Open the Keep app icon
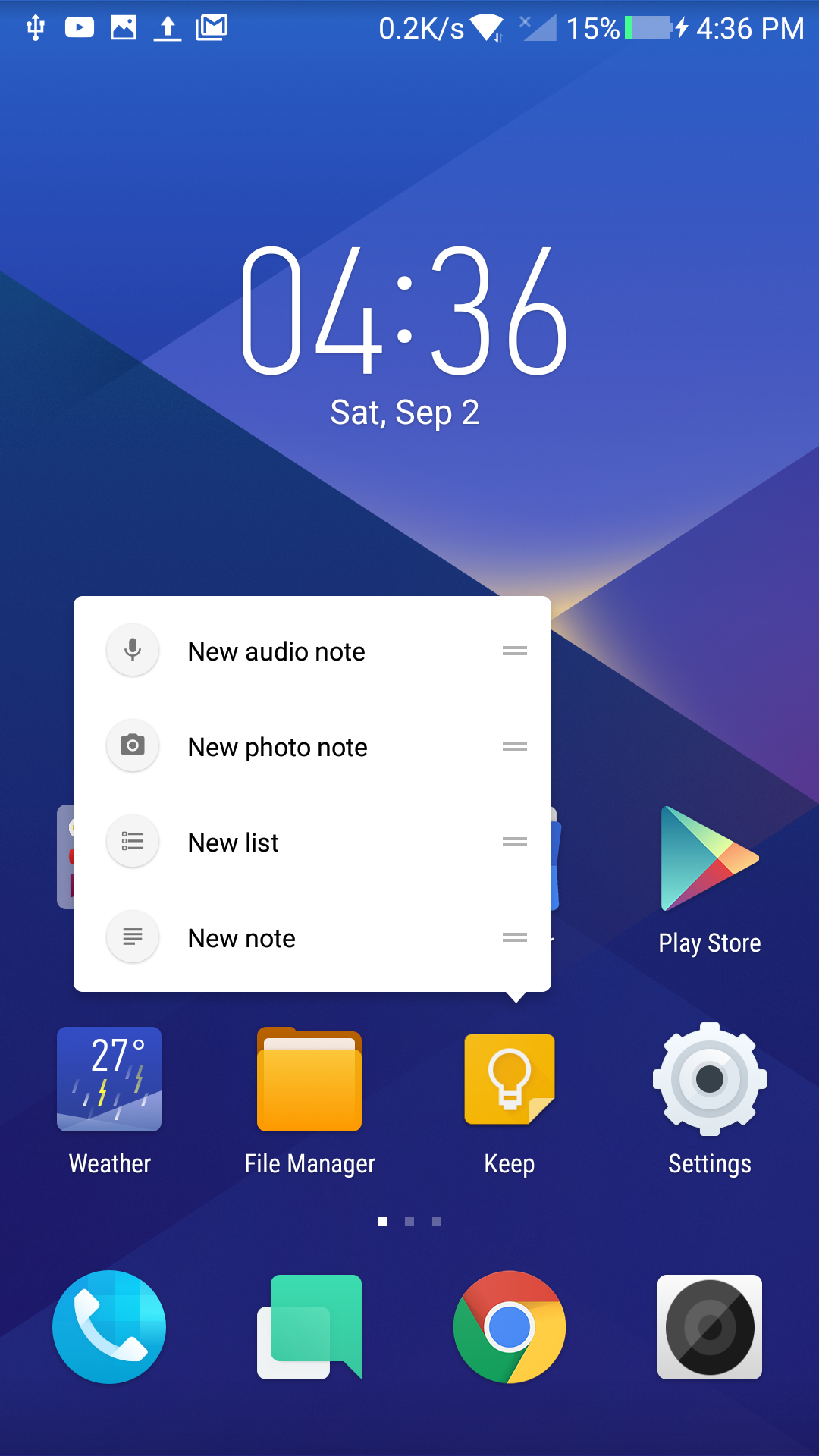 [x=510, y=1101]
